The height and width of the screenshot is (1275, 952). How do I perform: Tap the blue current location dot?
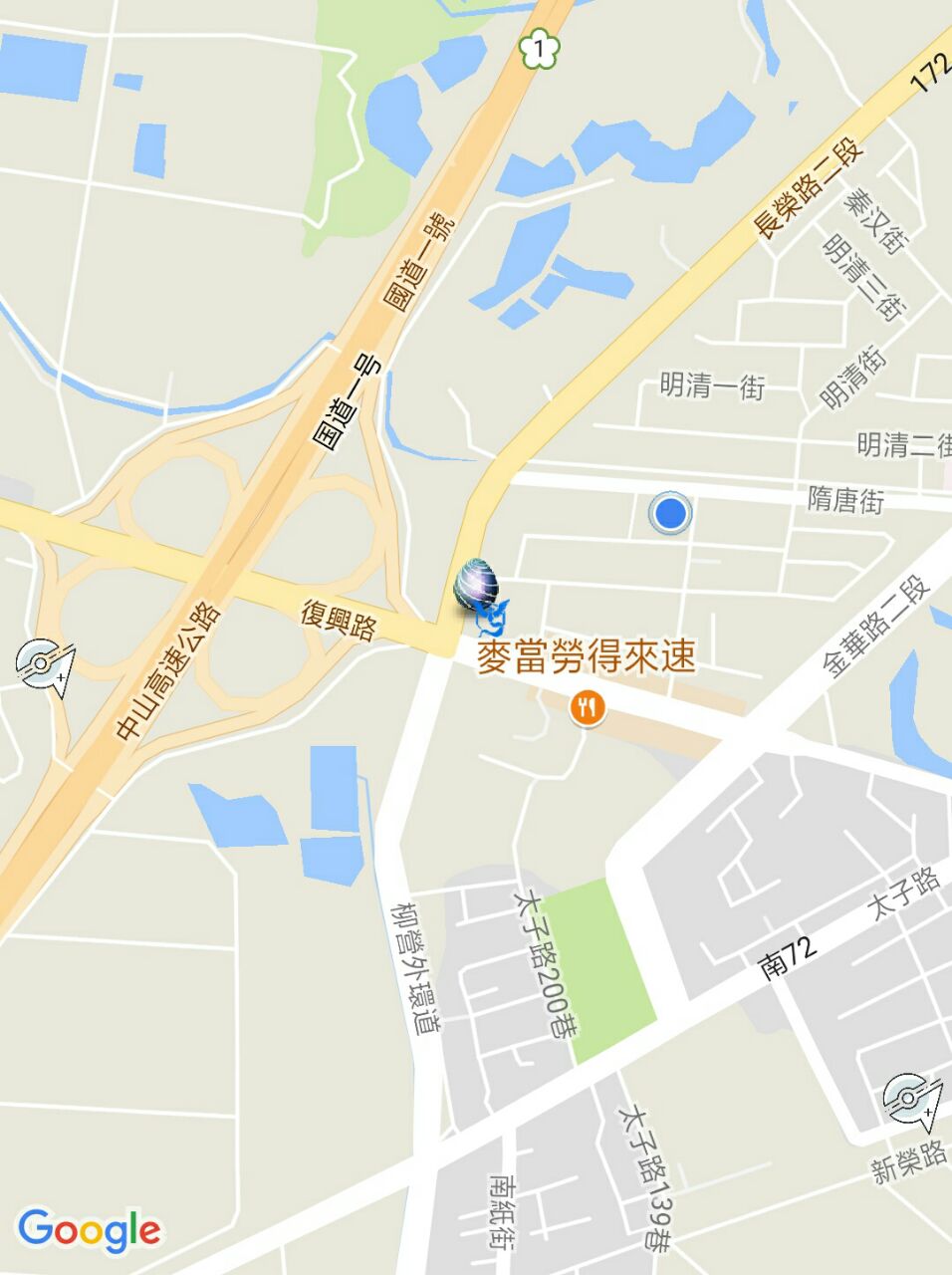coord(670,514)
